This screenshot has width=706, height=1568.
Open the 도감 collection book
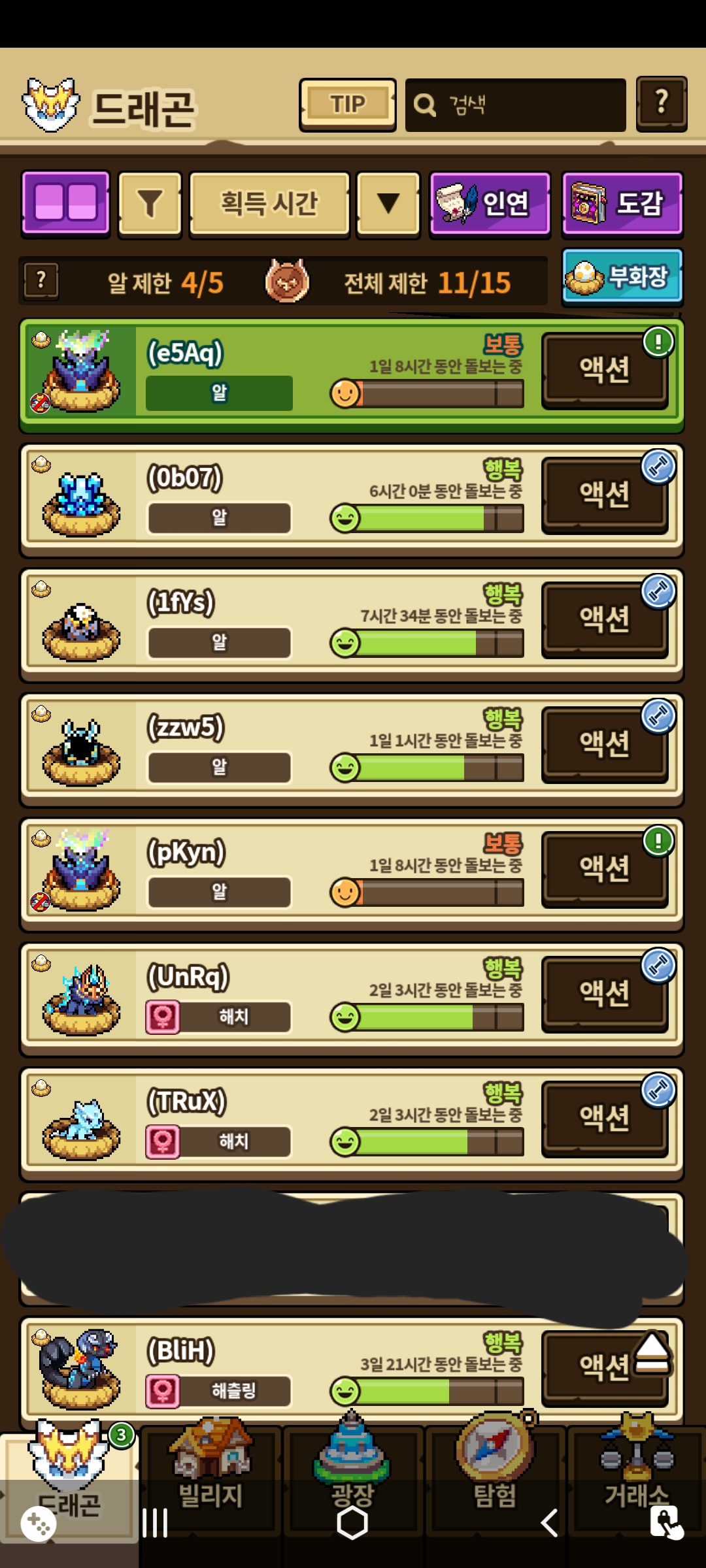[x=622, y=203]
